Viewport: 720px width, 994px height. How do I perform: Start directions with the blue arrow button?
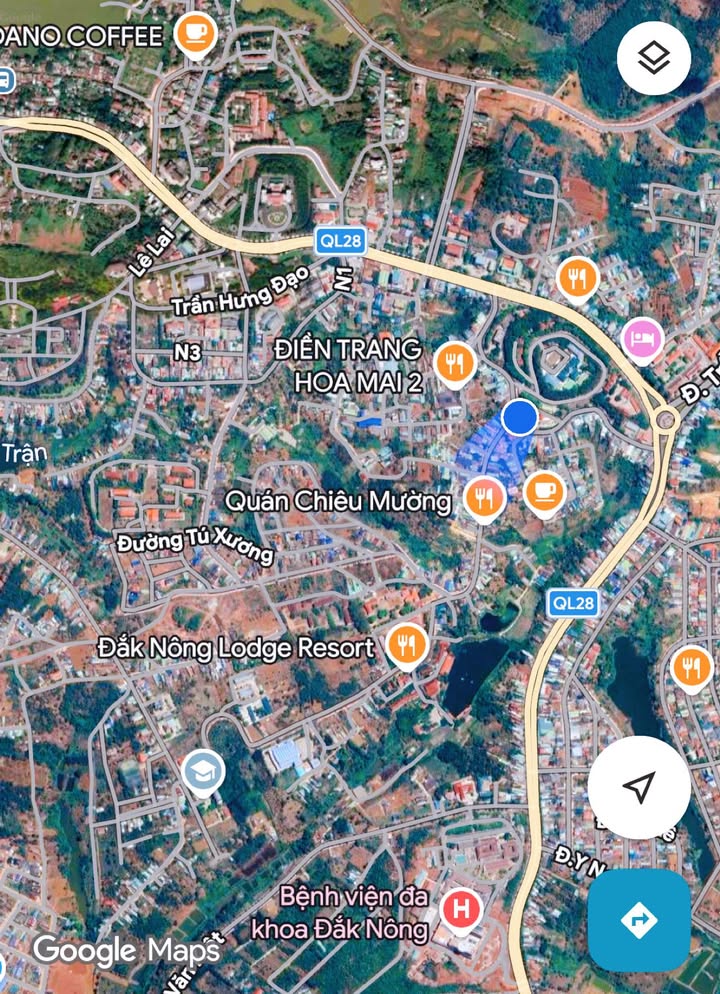click(x=638, y=920)
